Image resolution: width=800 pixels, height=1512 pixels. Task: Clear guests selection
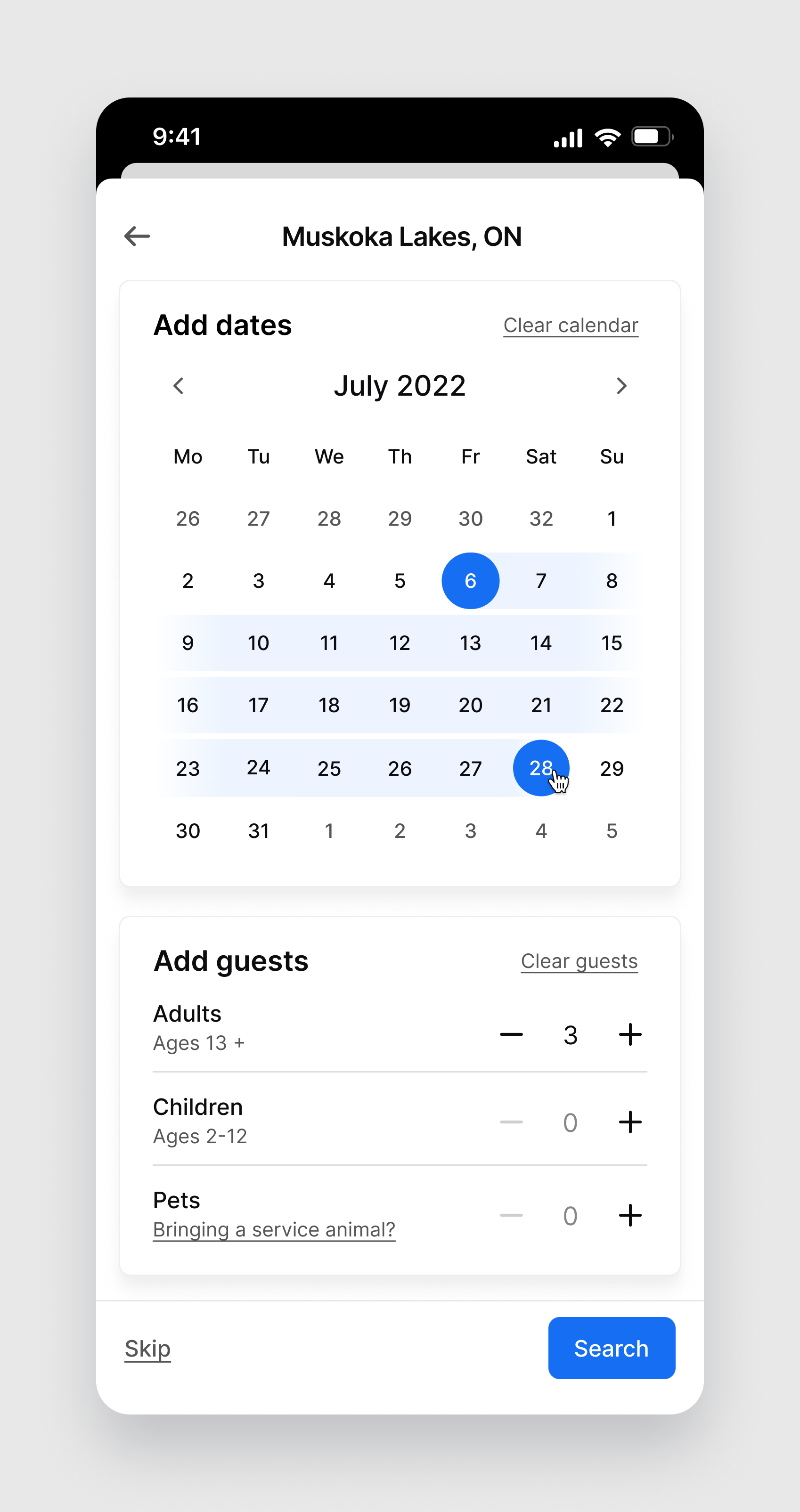click(579, 961)
